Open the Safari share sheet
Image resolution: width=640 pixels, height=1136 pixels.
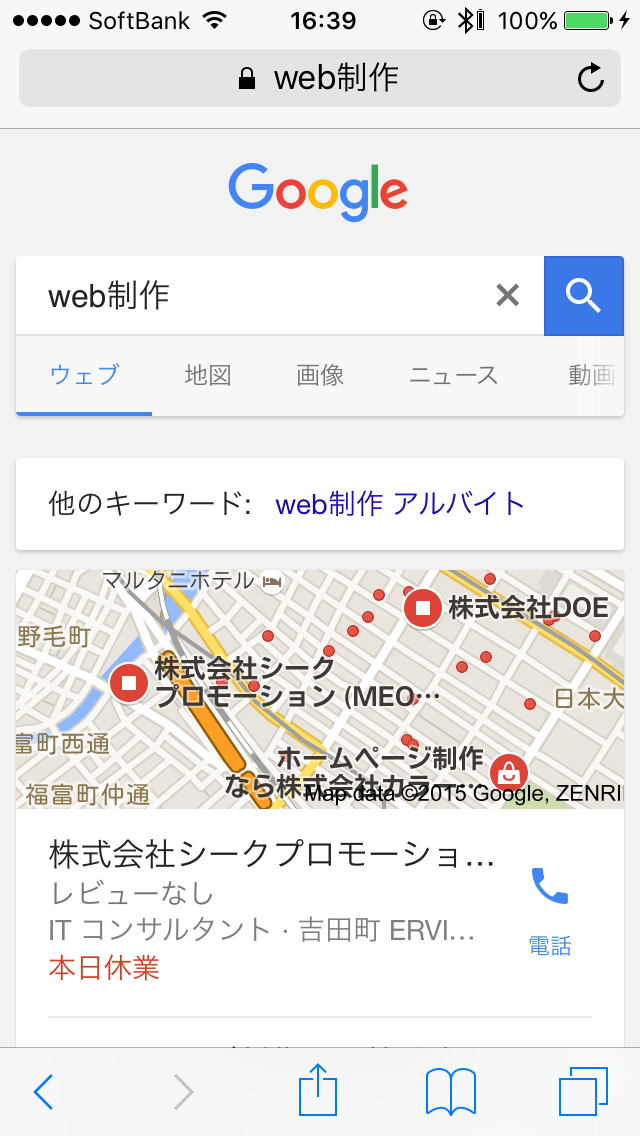pos(318,1089)
